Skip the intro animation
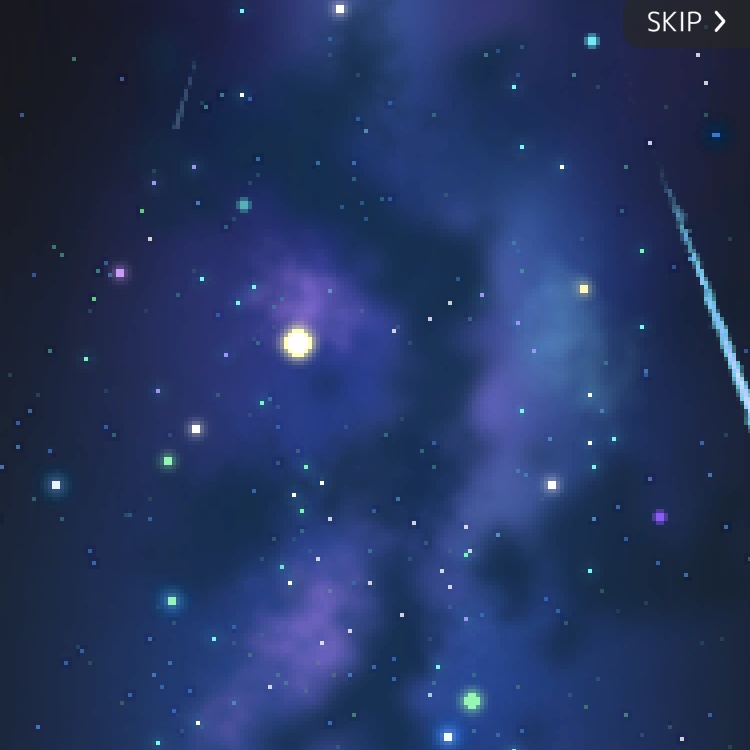 [686, 22]
